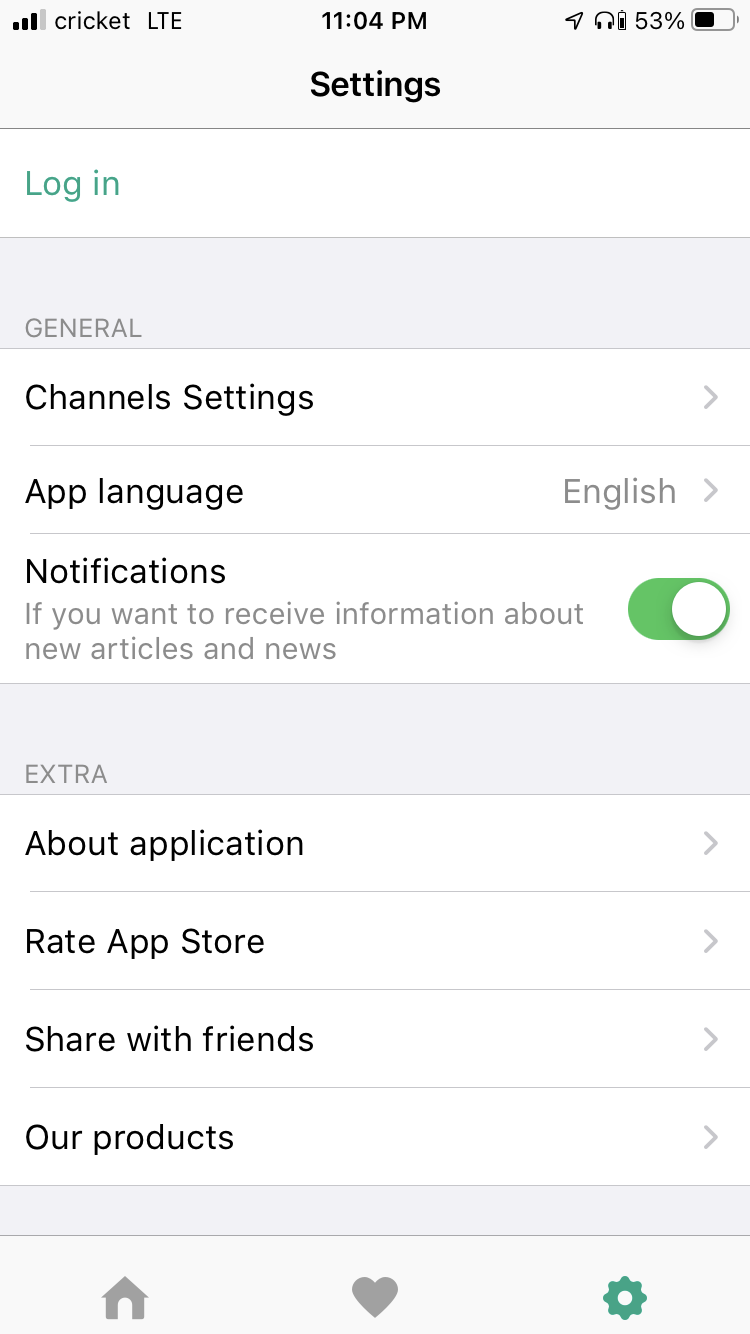Change the App language setting
Image resolution: width=750 pixels, height=1334 pixels.
pyautogui.click(x=375, y=491)
